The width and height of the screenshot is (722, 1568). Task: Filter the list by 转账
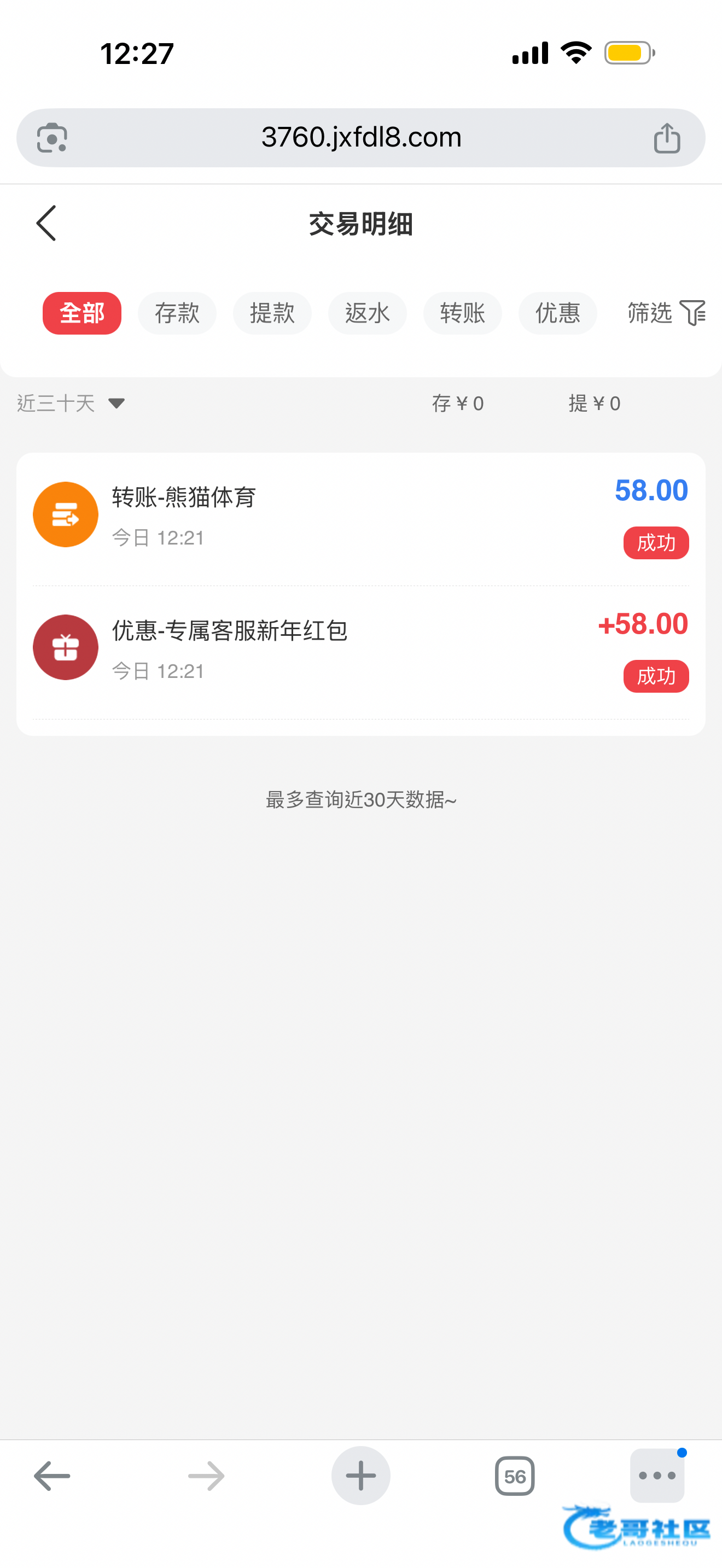tap(463, 313)
